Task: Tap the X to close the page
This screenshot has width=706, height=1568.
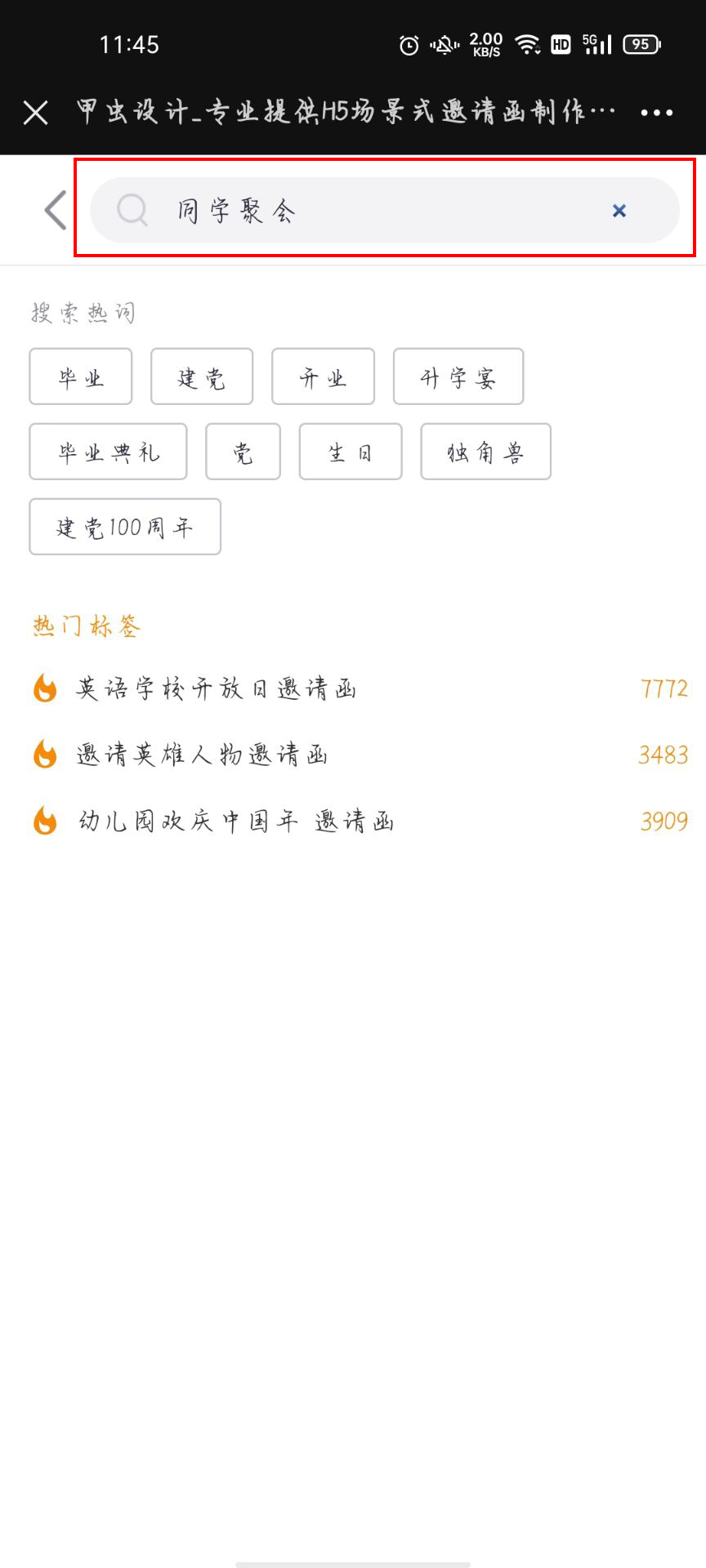Action: 35,113
